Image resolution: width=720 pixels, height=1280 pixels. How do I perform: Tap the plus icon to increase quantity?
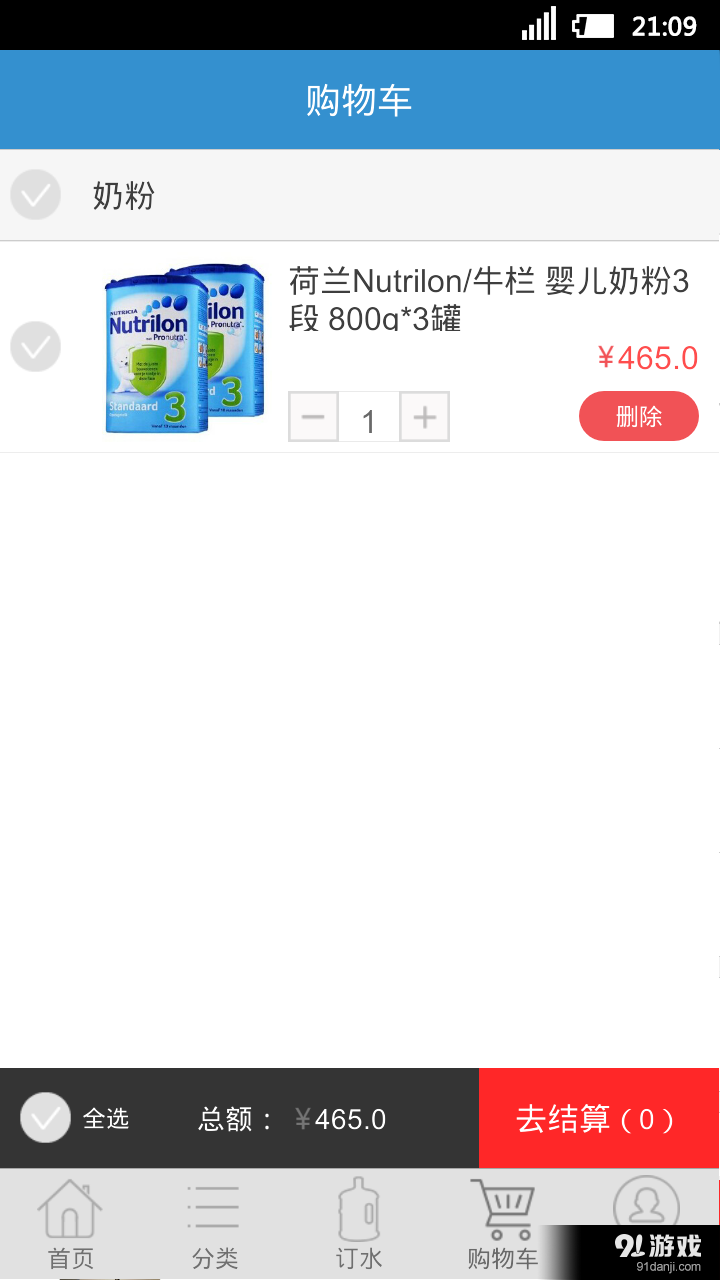(424, 416)
